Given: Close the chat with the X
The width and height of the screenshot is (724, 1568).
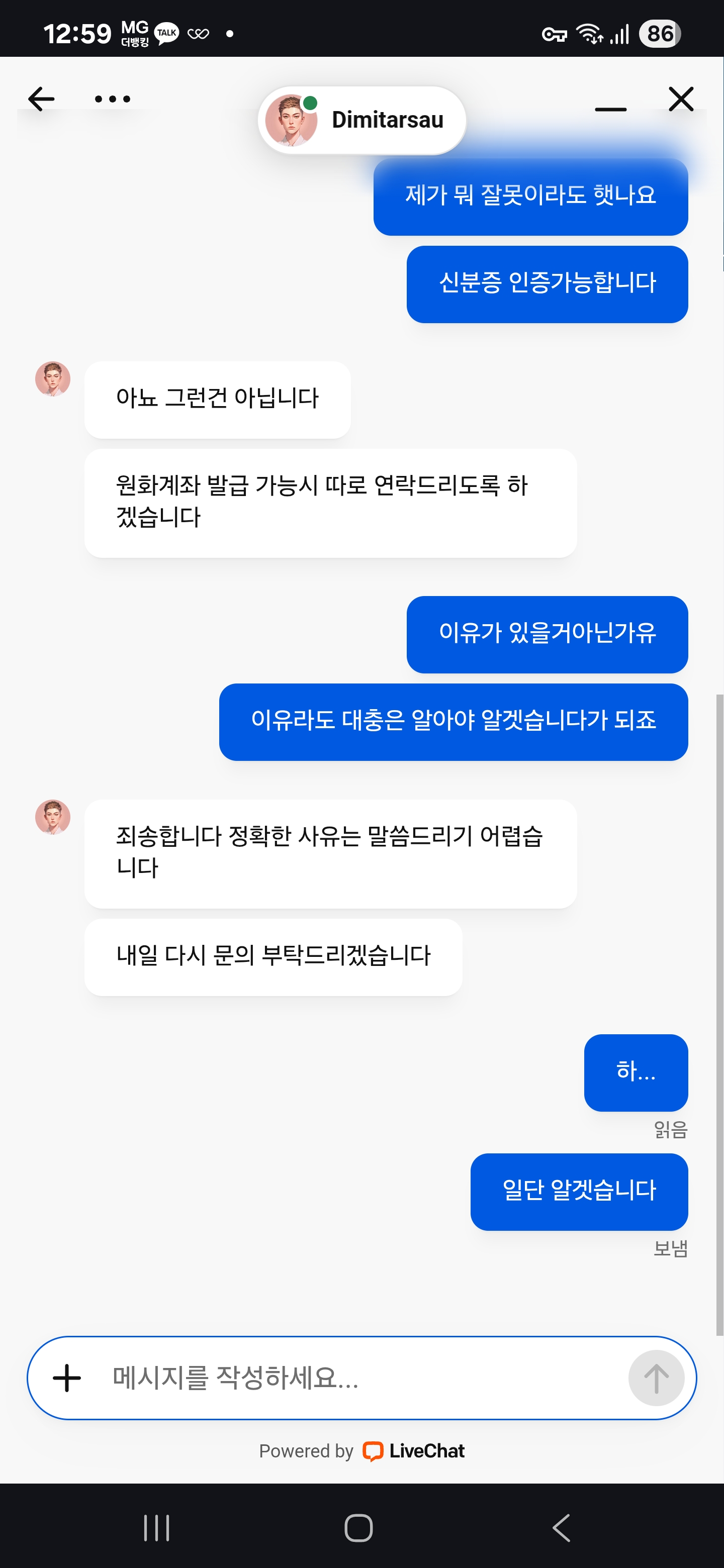Looking at the screenshot, I should pyautogui.click(x=680, y=99).
